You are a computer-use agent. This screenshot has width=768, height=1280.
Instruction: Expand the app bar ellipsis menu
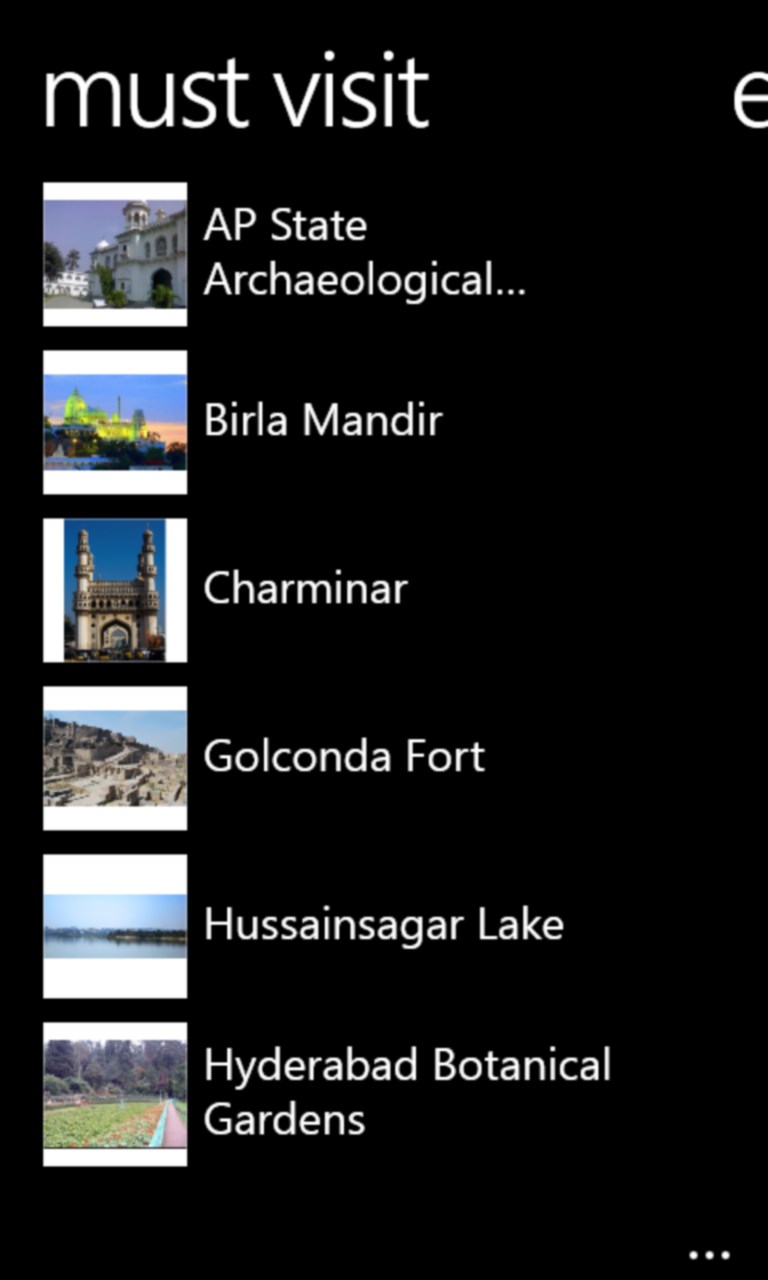click(709, 1254)
